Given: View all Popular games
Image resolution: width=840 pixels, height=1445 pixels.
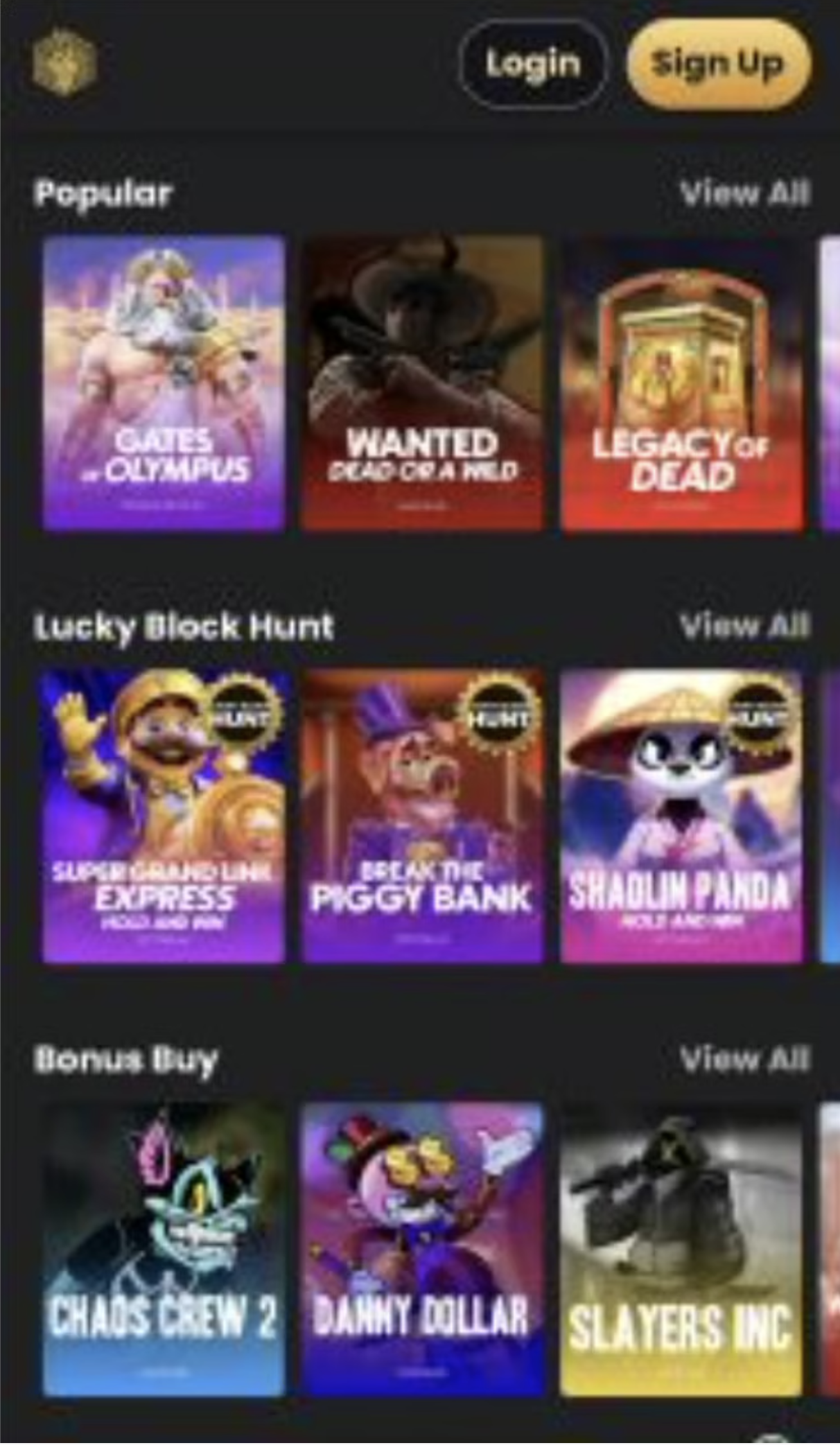Looking at the screenshot, I should click(x=744, y=193).
